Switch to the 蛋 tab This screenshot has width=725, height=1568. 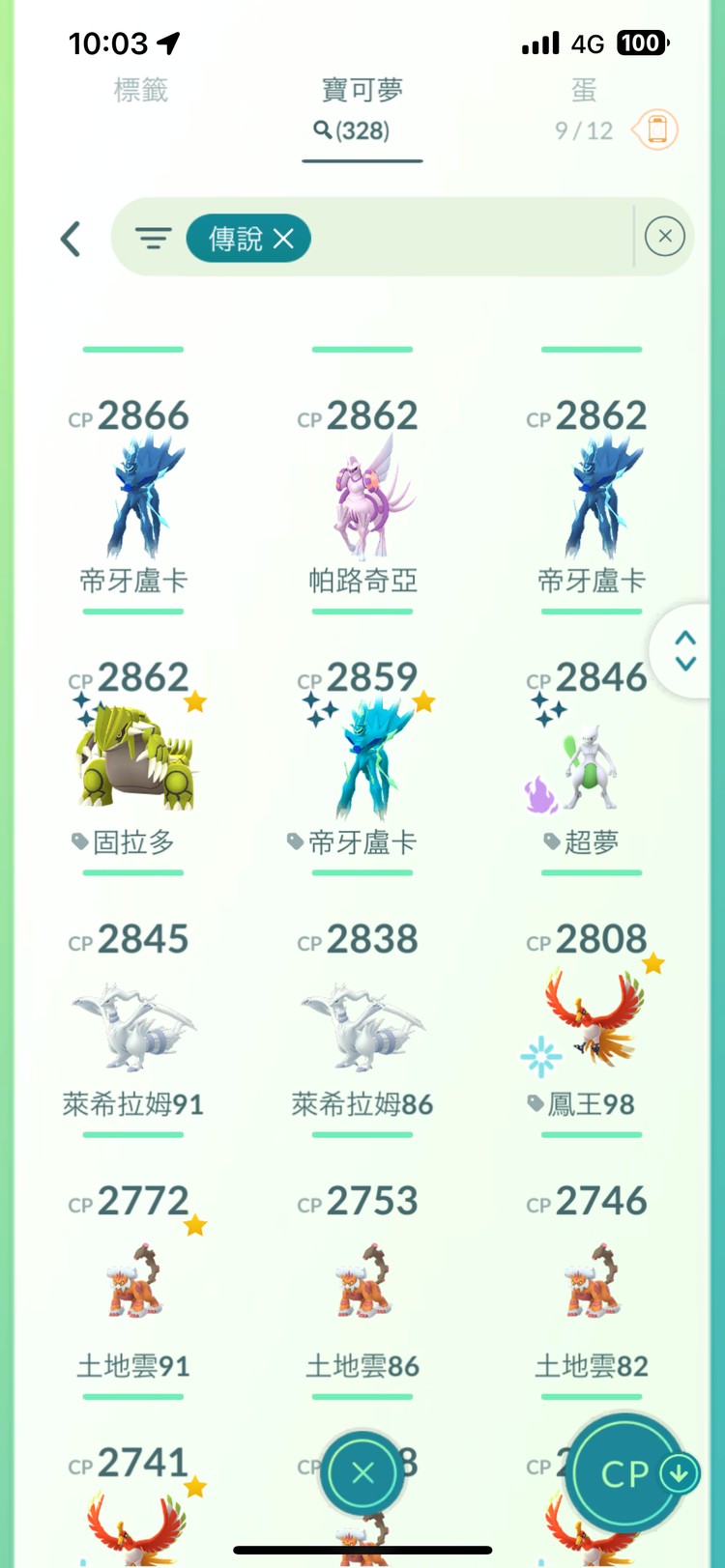[585, 90]
